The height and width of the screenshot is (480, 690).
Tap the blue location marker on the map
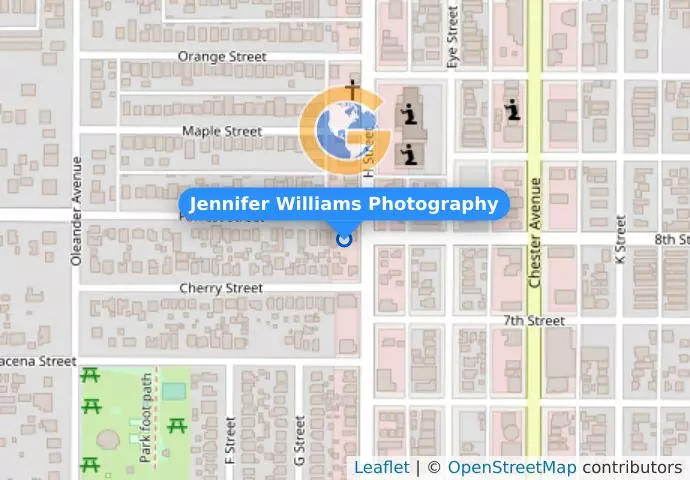tap(344, 238)
